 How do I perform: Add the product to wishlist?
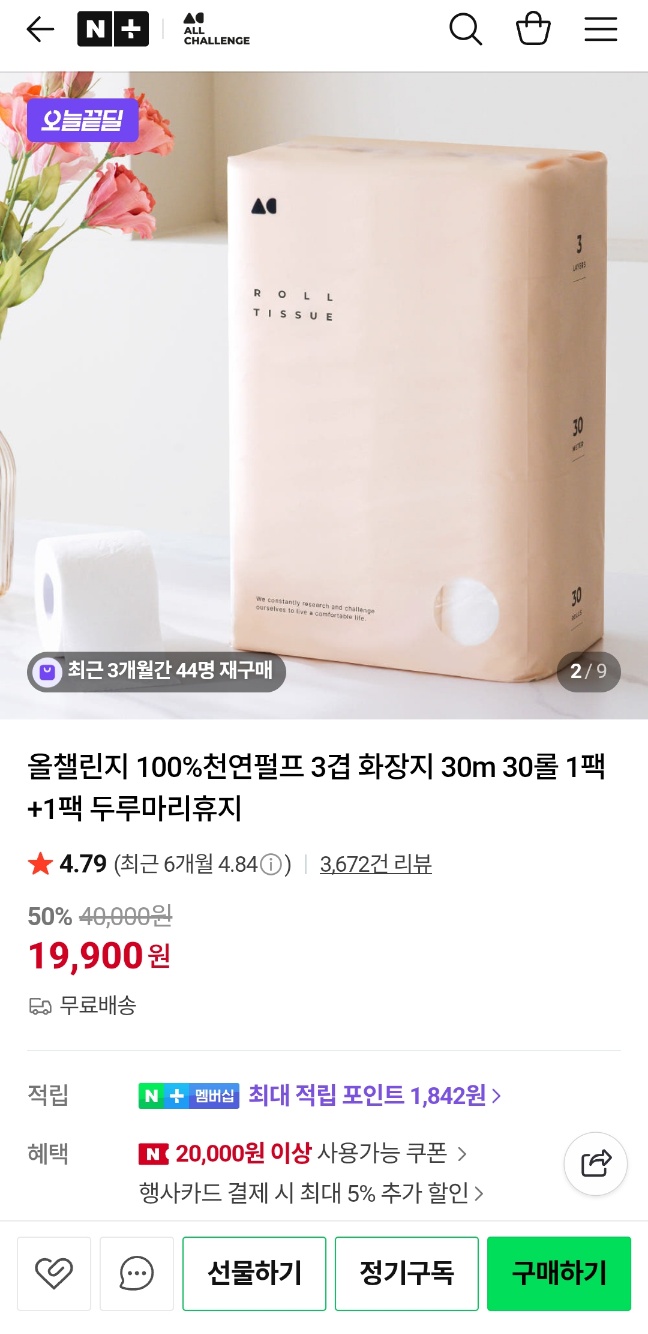(x=54, y=1273)
